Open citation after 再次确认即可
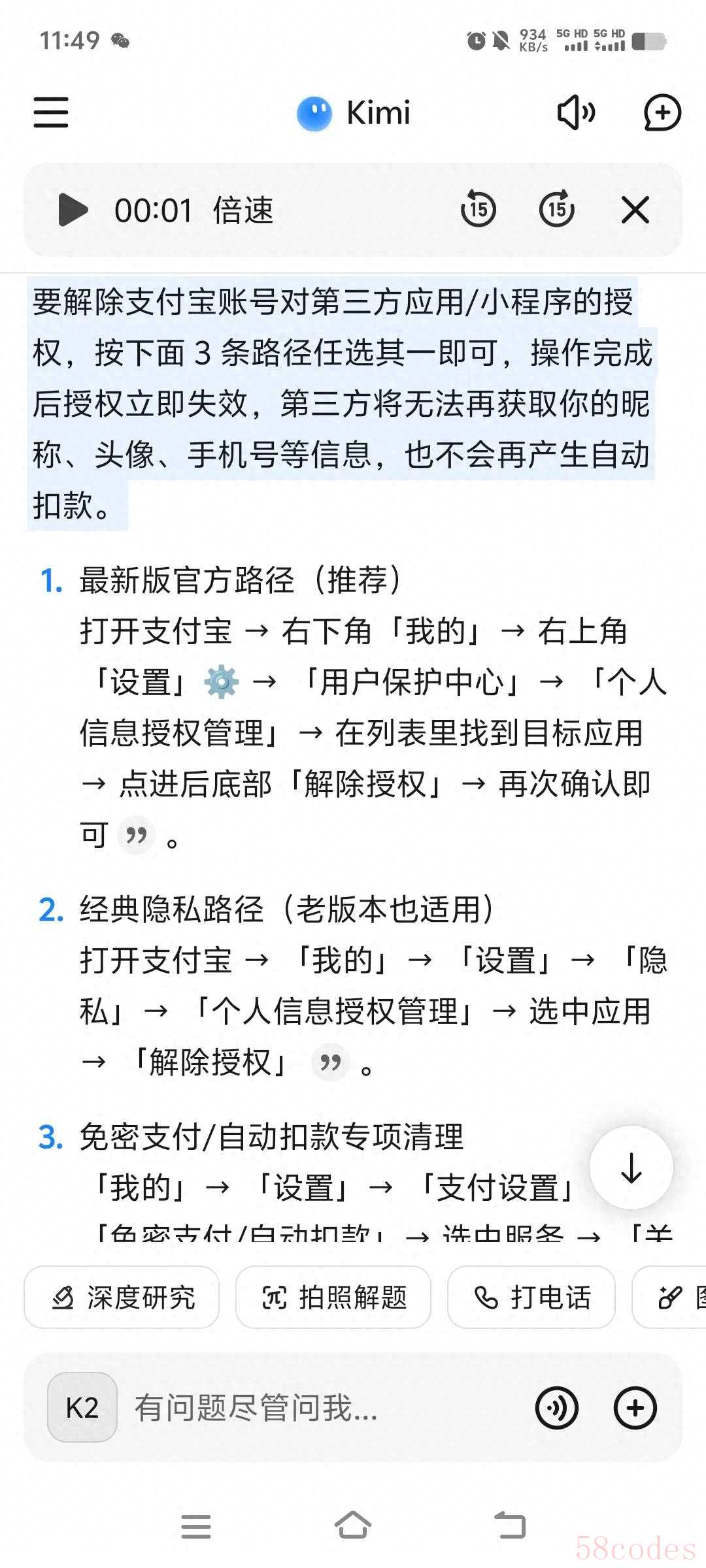 136,835
